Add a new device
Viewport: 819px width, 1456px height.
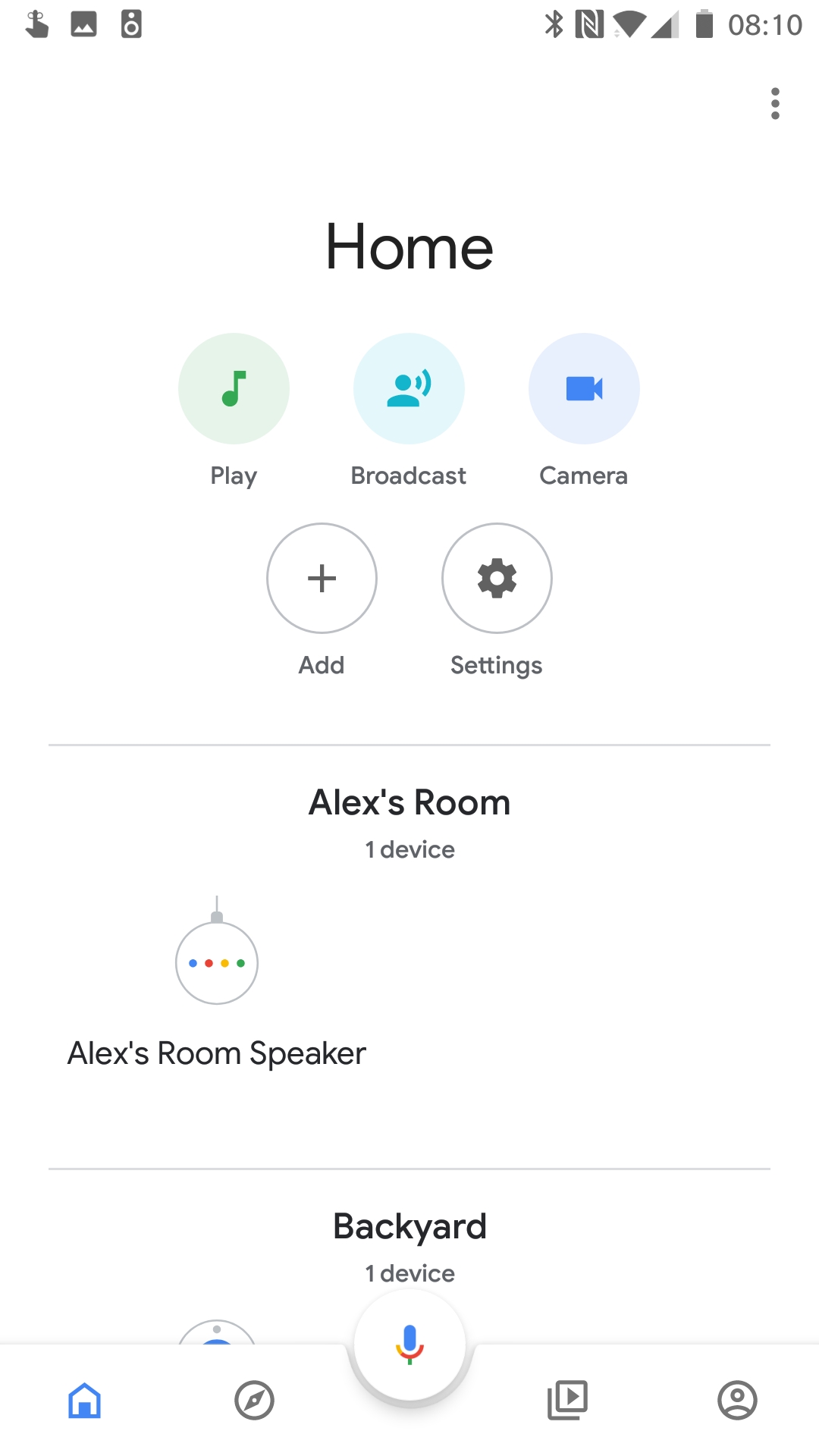(322, 578)
